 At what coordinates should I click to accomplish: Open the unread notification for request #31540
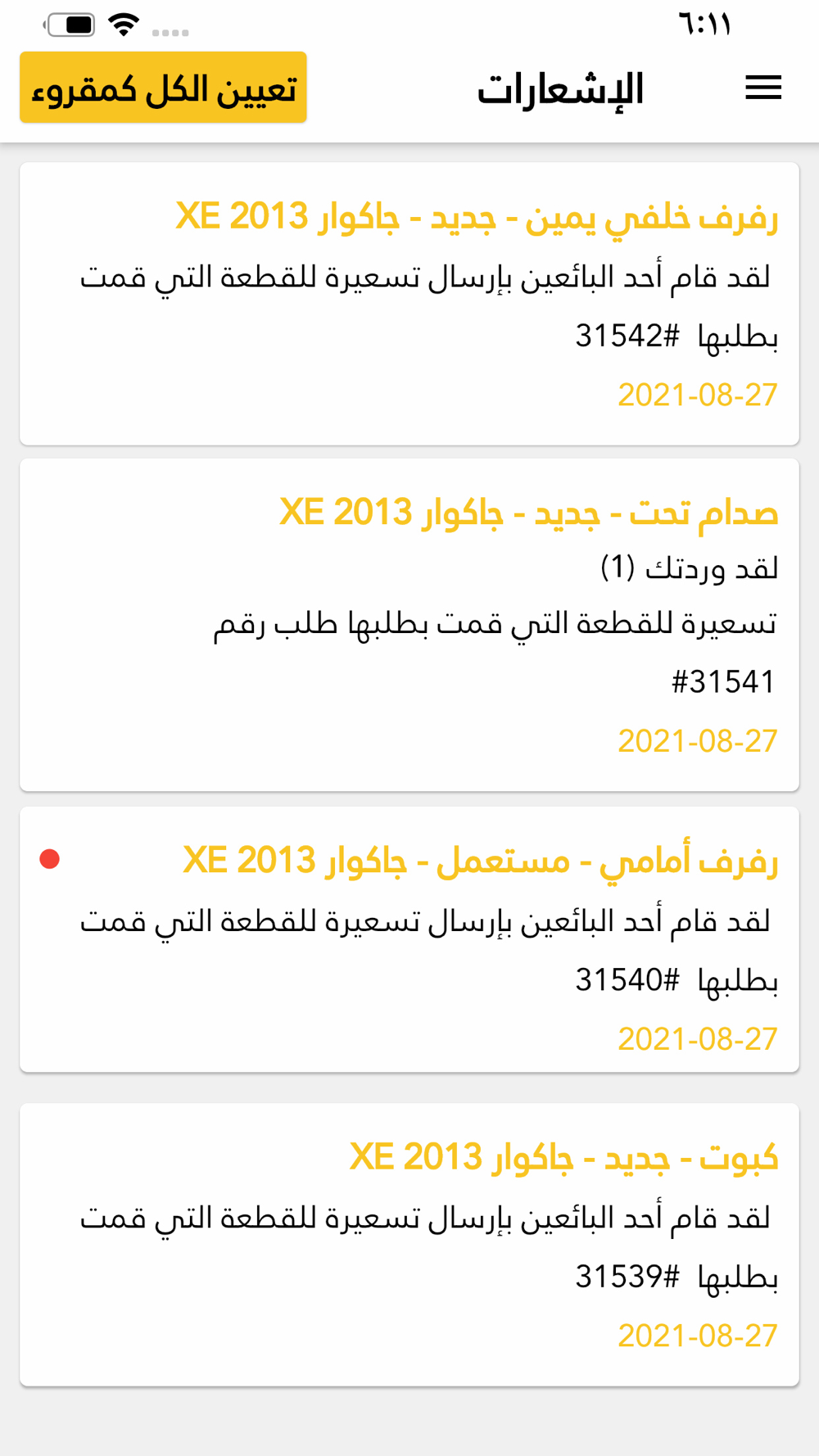(x=409, y=939)
